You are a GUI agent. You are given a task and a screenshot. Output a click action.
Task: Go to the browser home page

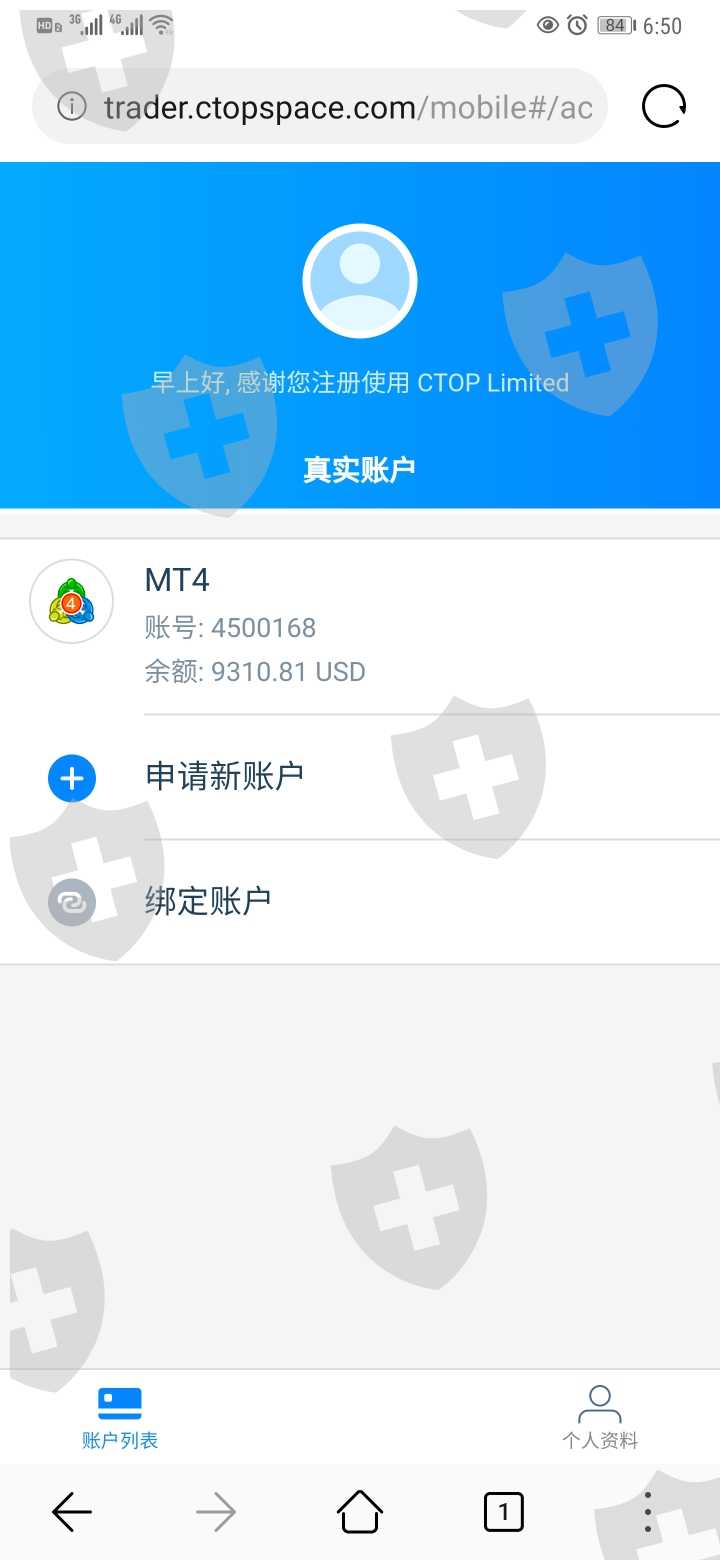(x=360, y=1512)
